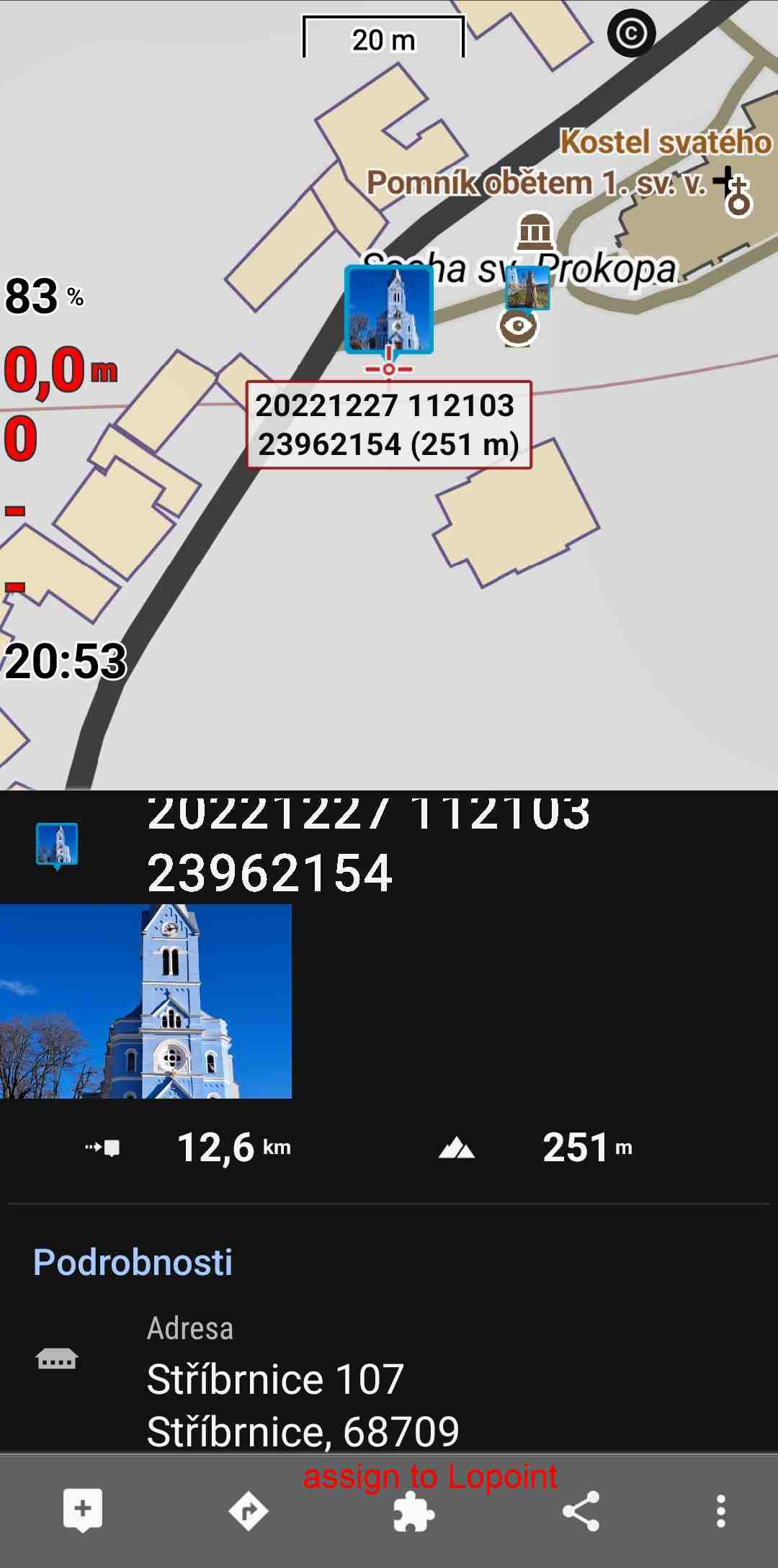
Task: Tap the map label 20221227 112103 popup
Action: pos(389,425)
